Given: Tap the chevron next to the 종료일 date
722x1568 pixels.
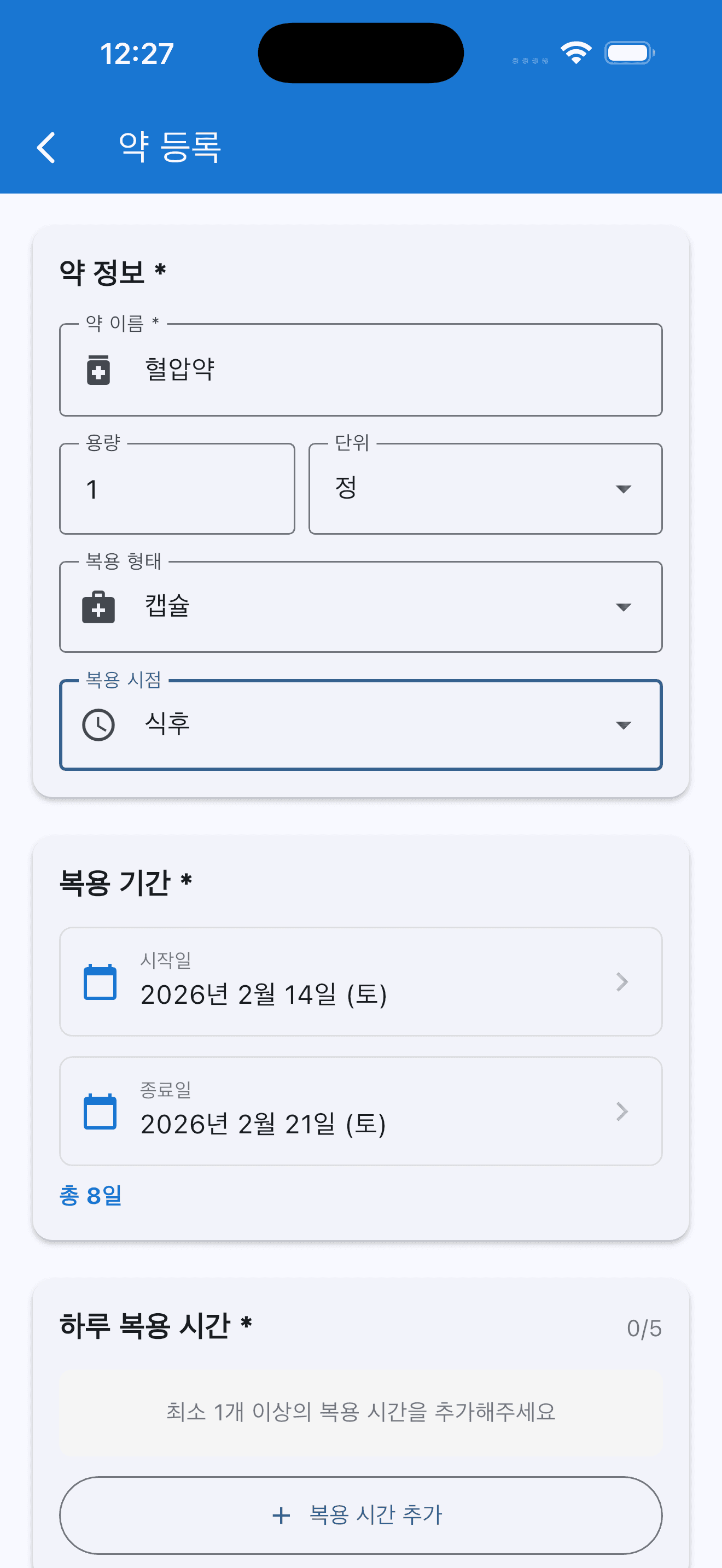Looking at the screenshot, I should click(x=621, y=1110).
